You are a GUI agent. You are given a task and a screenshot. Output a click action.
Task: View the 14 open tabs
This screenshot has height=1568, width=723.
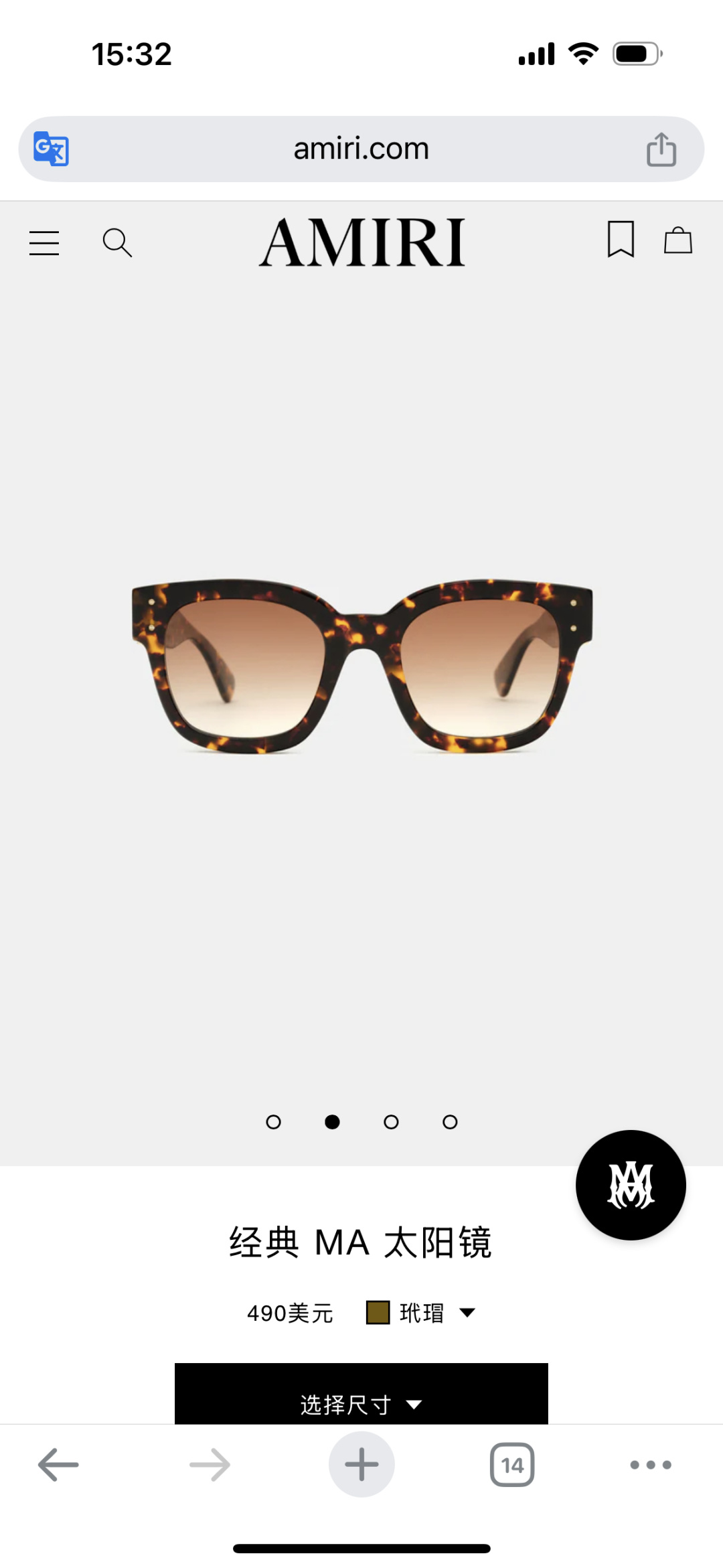tap(512, 1465)
